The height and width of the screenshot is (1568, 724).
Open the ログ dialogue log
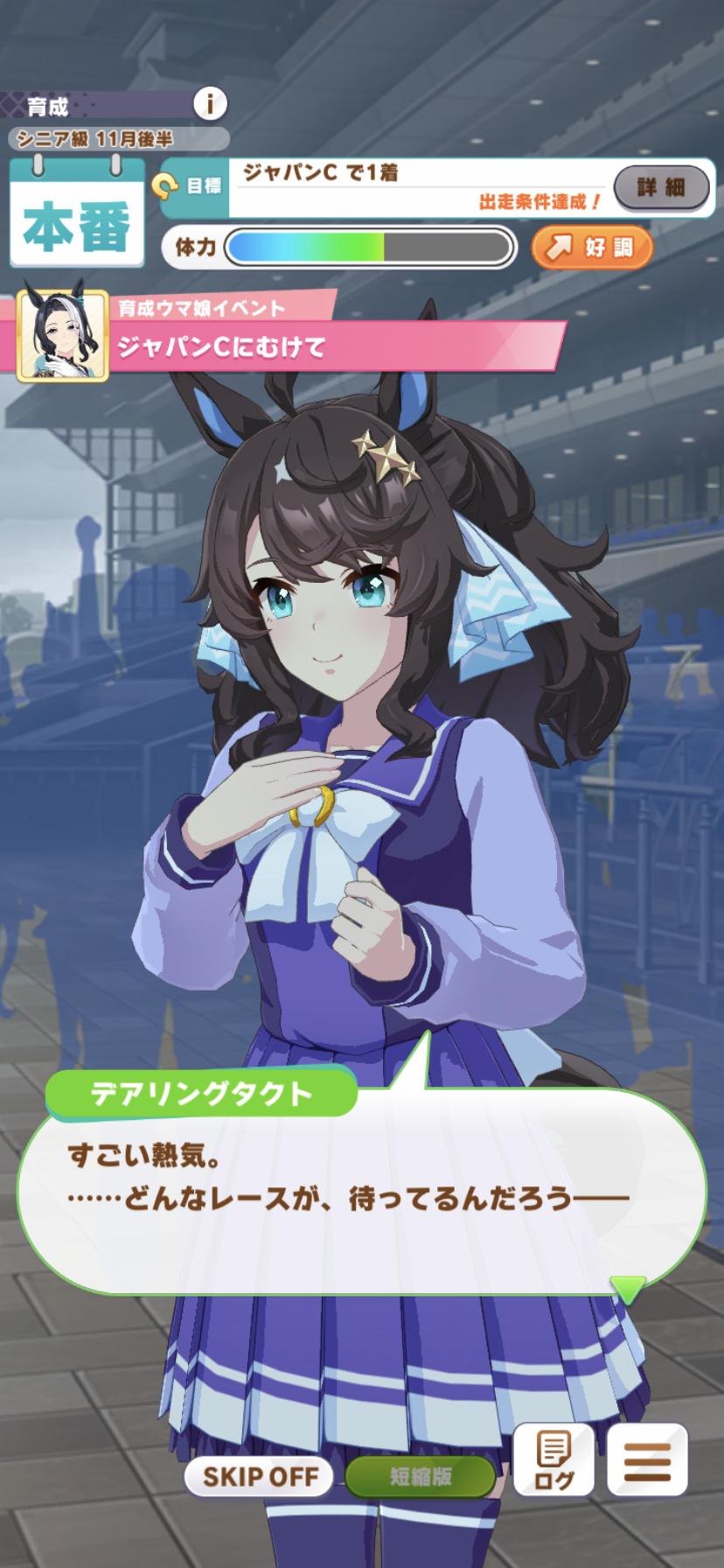click(x=553, y=1460)
